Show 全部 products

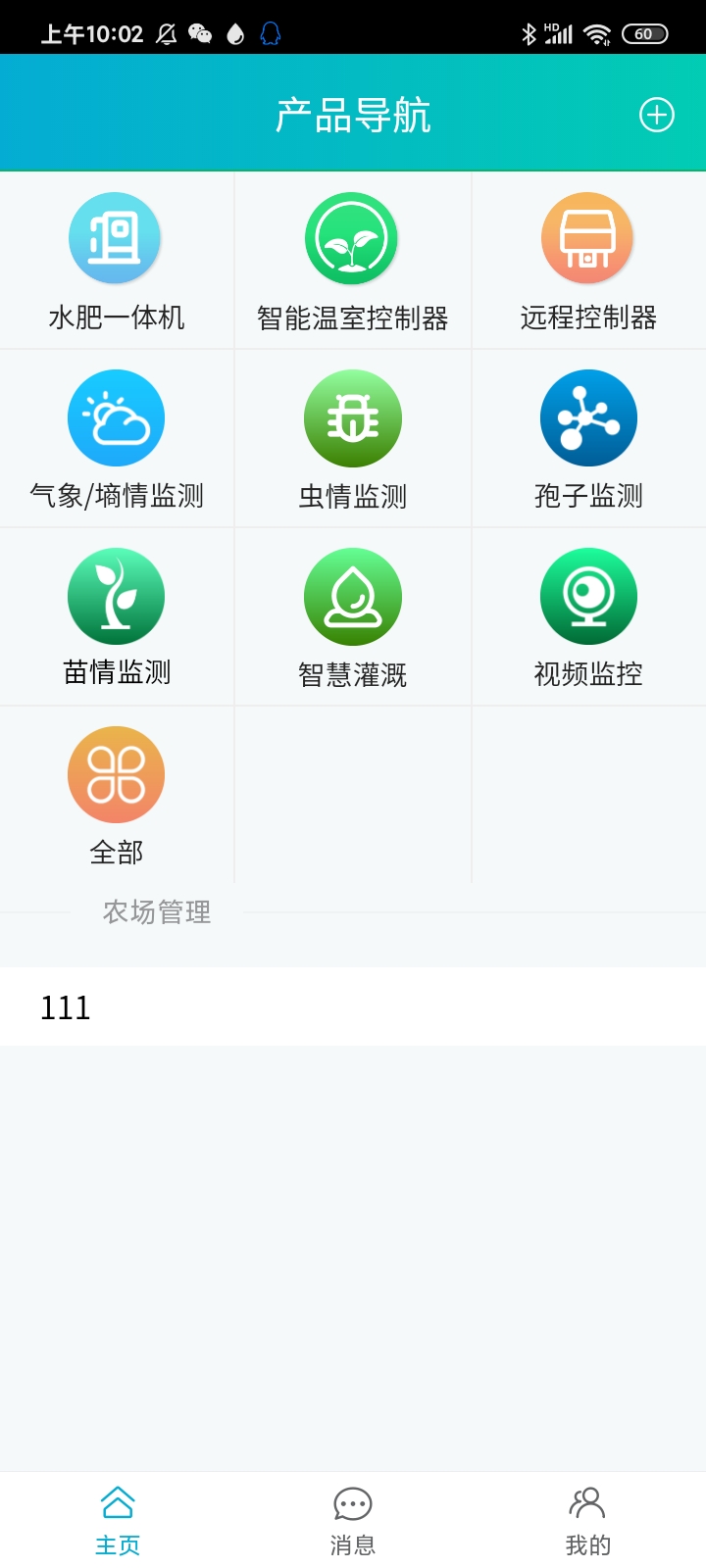click(x=117, y=796)
